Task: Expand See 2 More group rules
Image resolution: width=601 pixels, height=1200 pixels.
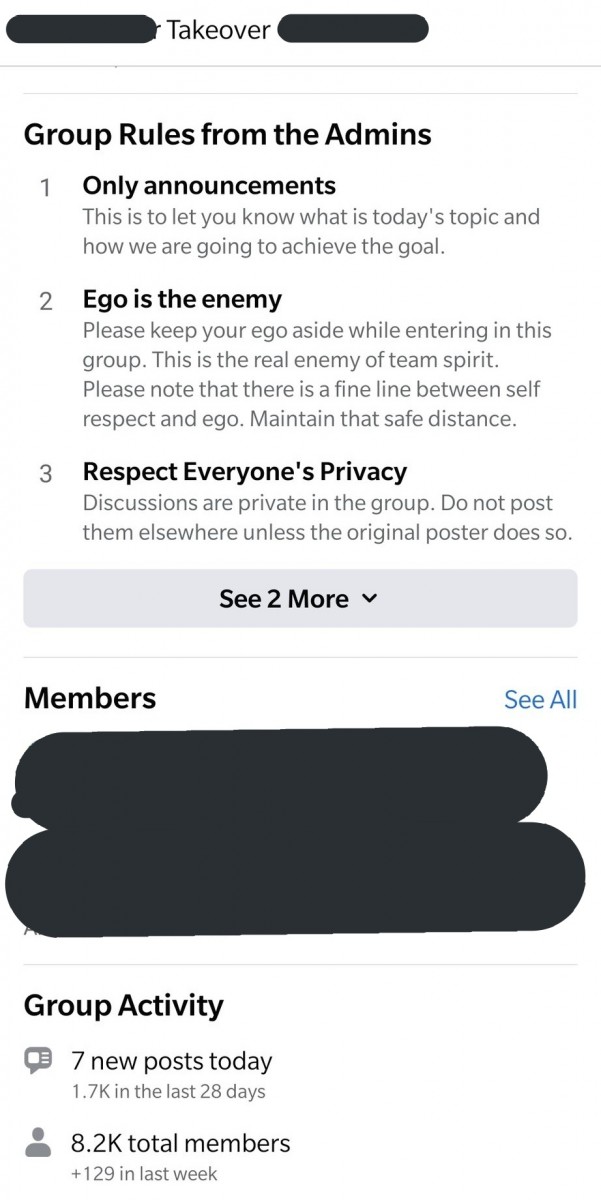Action: click(x=299, y=598)
